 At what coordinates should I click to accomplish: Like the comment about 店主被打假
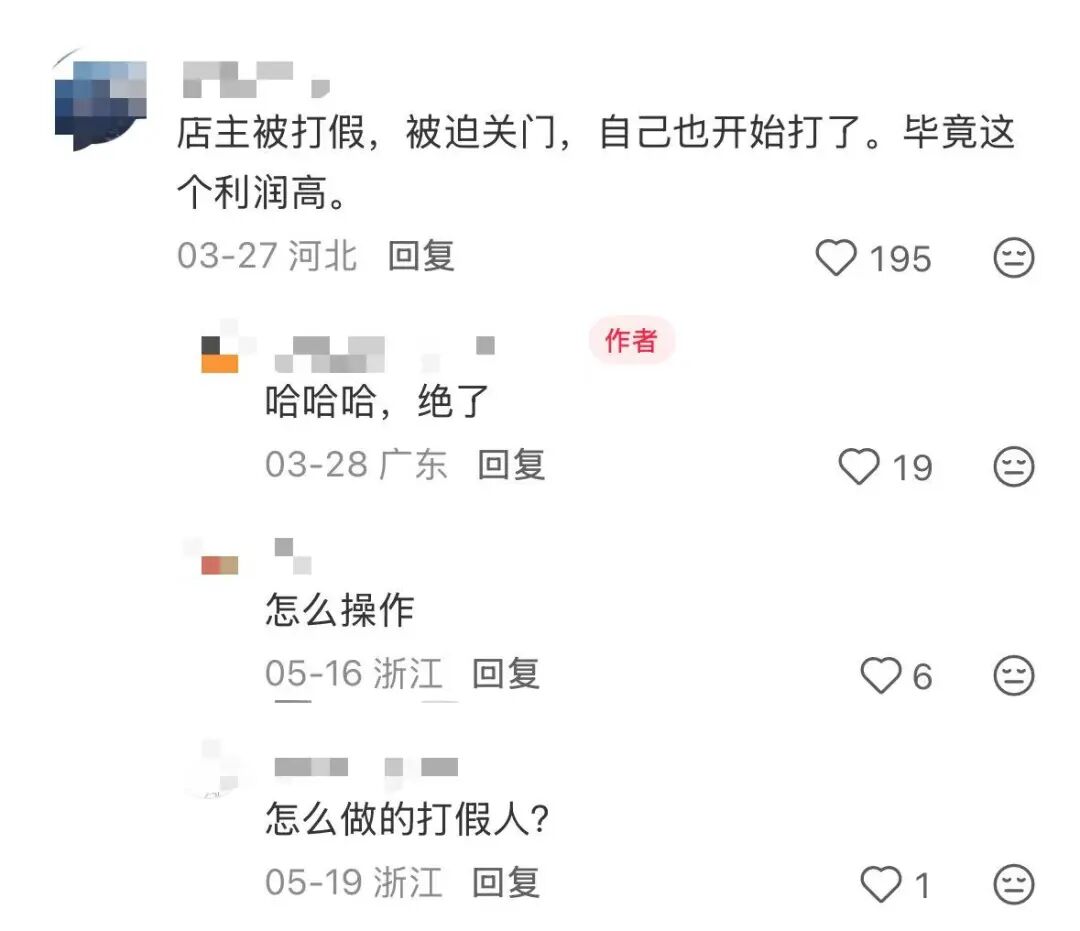pyautogui.click(x=836, y=259)
